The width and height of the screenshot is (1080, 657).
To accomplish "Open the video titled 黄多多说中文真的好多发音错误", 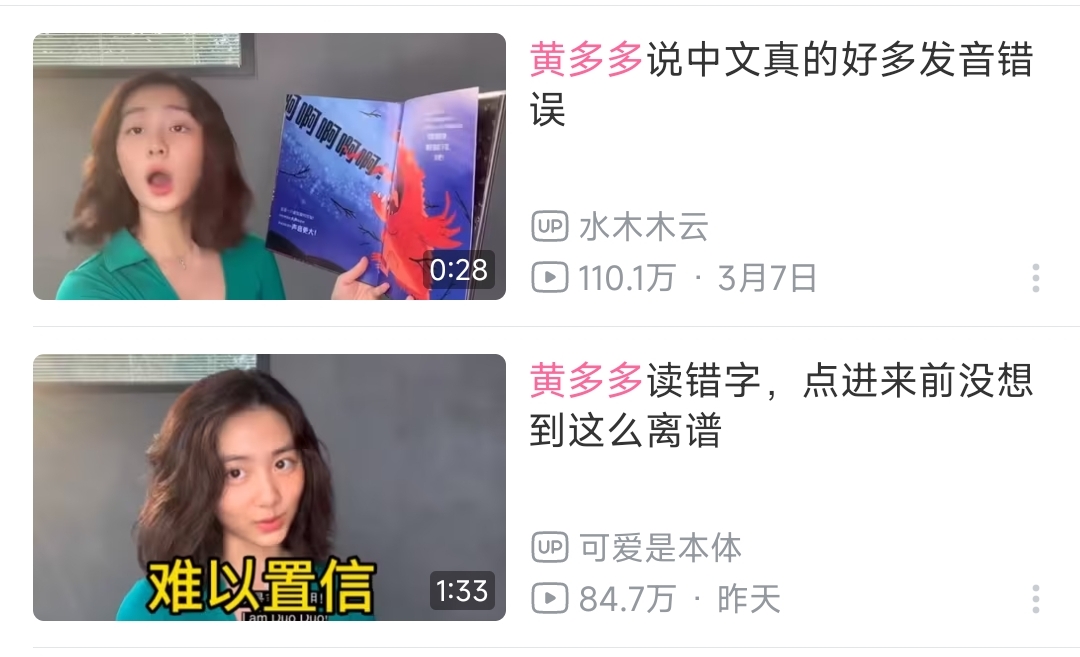I will (780, 84).
